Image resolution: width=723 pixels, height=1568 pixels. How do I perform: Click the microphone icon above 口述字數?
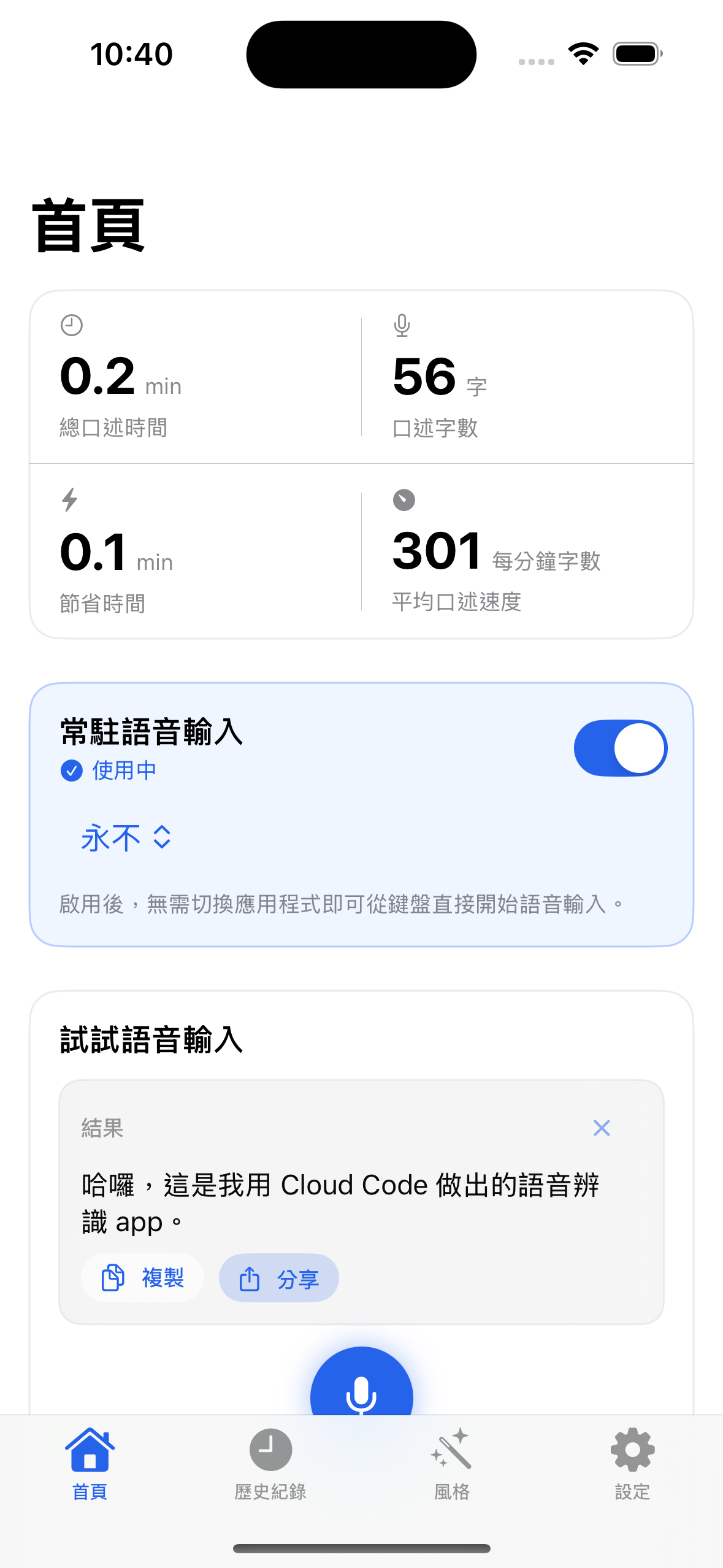click(402, 323)
